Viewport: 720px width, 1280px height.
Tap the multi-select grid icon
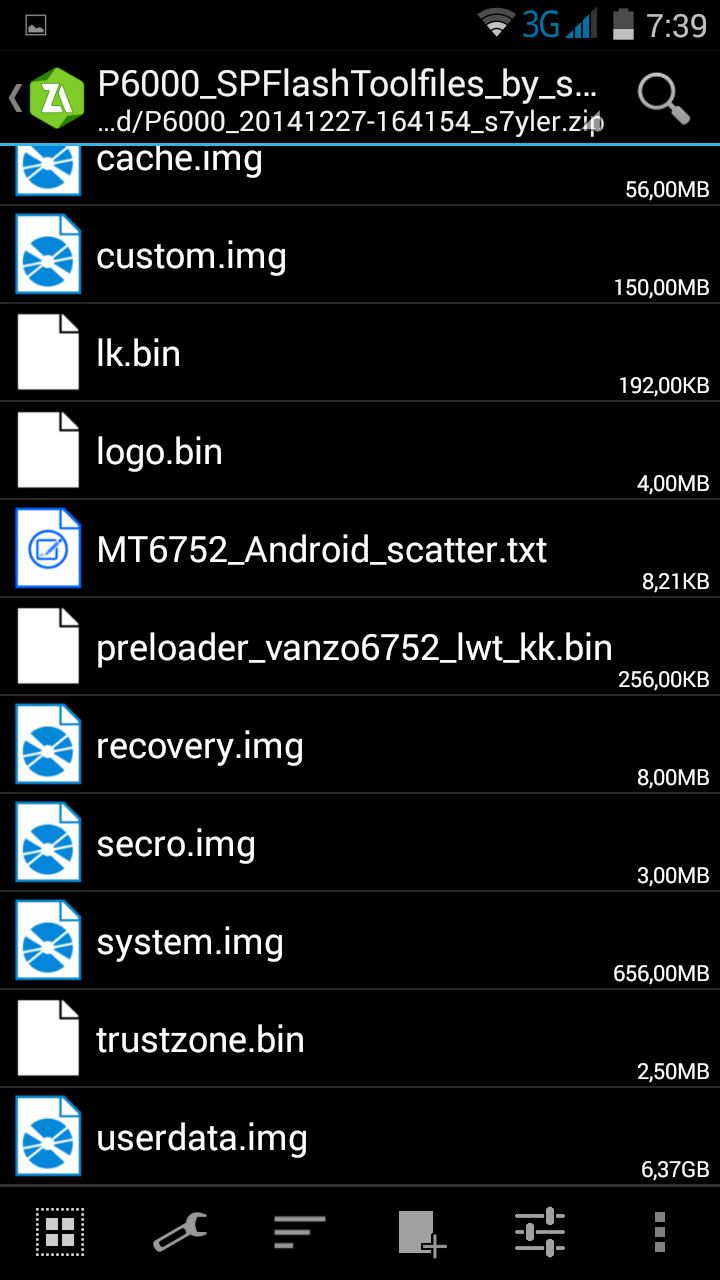tap(60, 1232)
